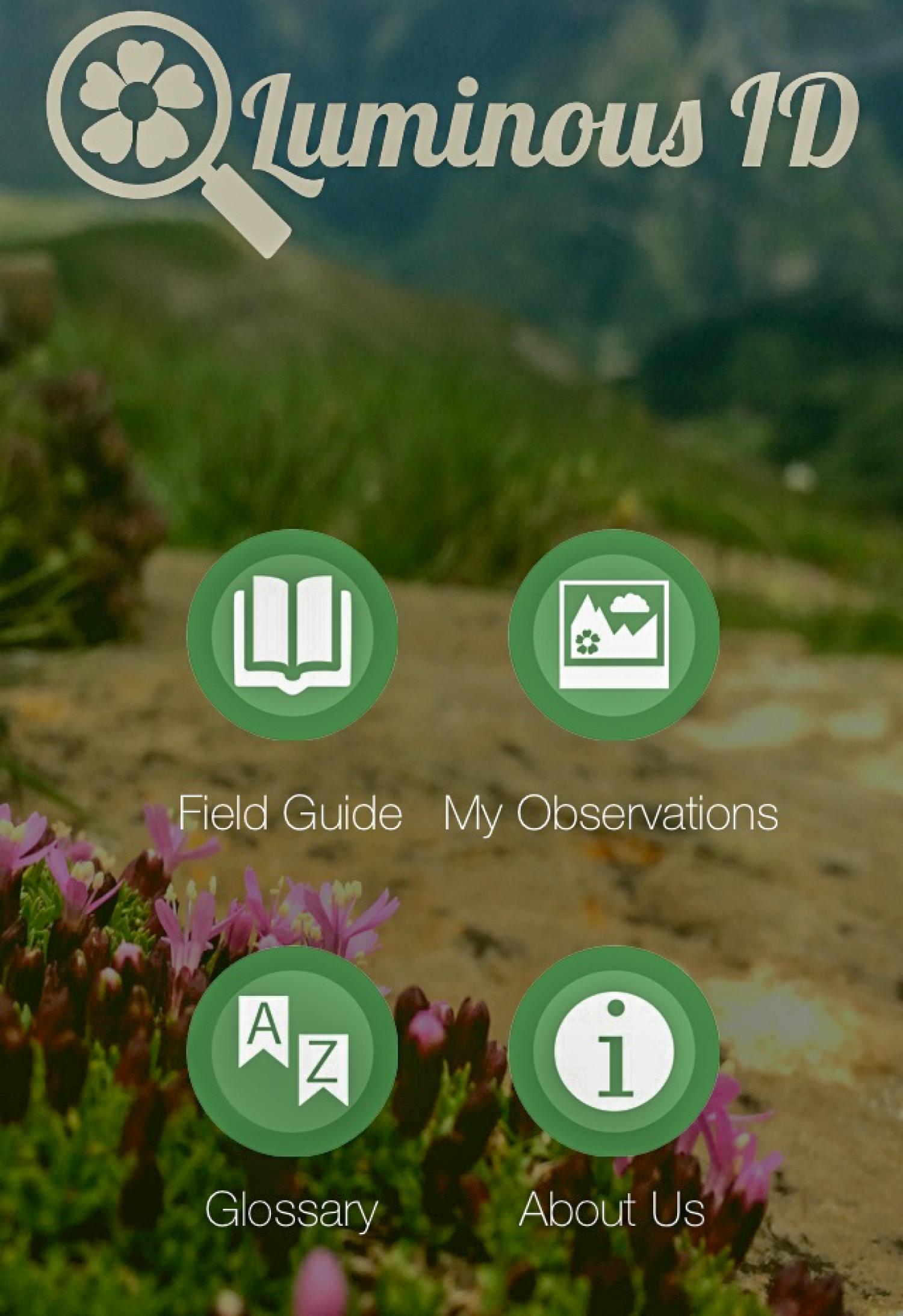Open the About Us page
The image size is (903, 1316).
click(x=613, y=1051)
